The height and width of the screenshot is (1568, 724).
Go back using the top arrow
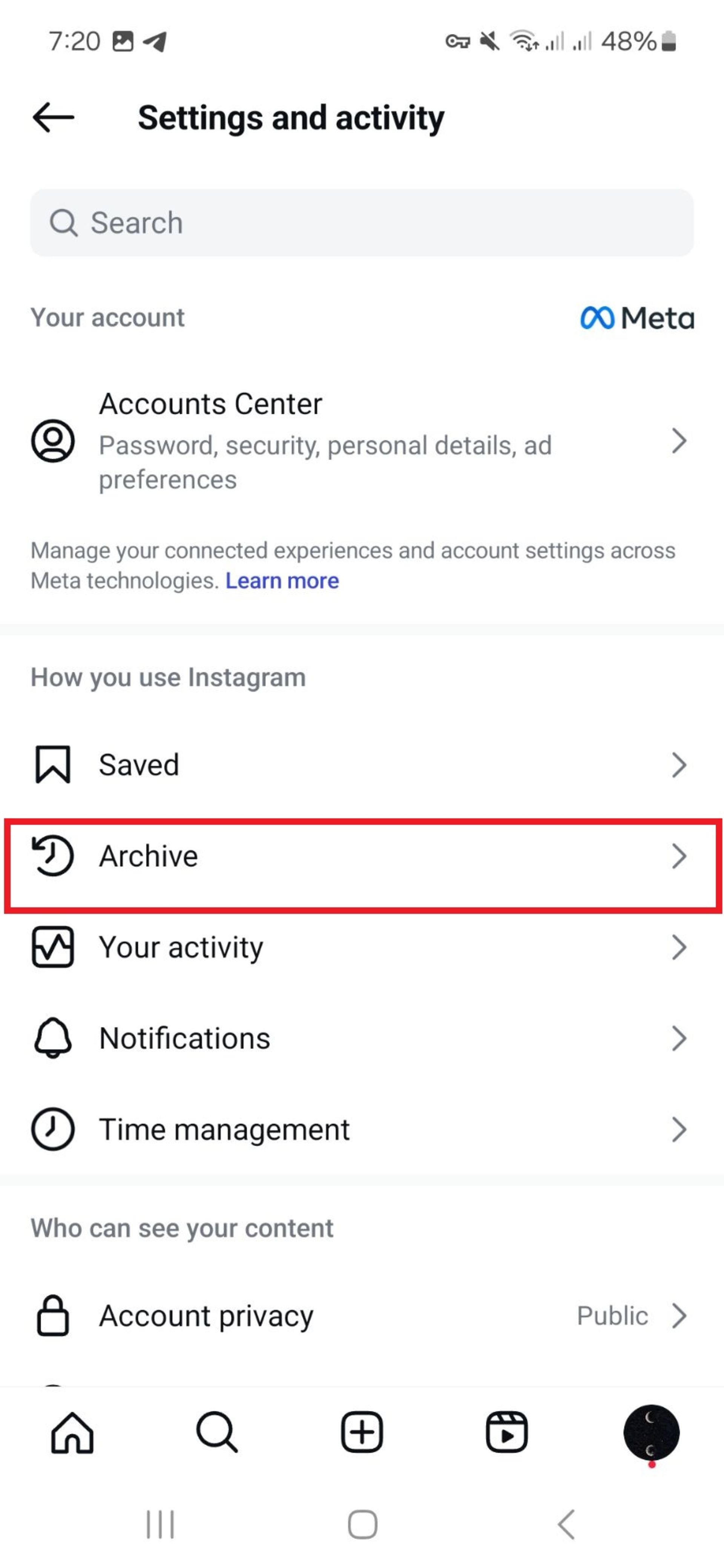(54, 117)
